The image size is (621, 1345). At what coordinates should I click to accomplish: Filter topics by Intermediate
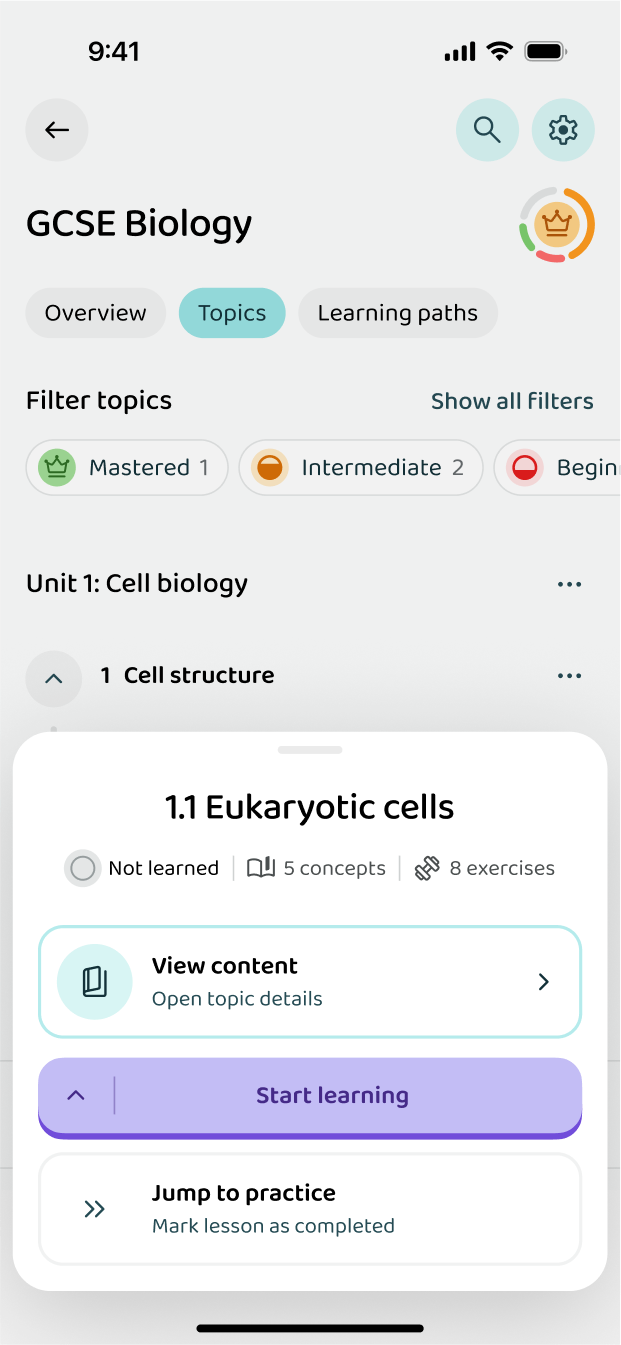[x=361, y=467]
